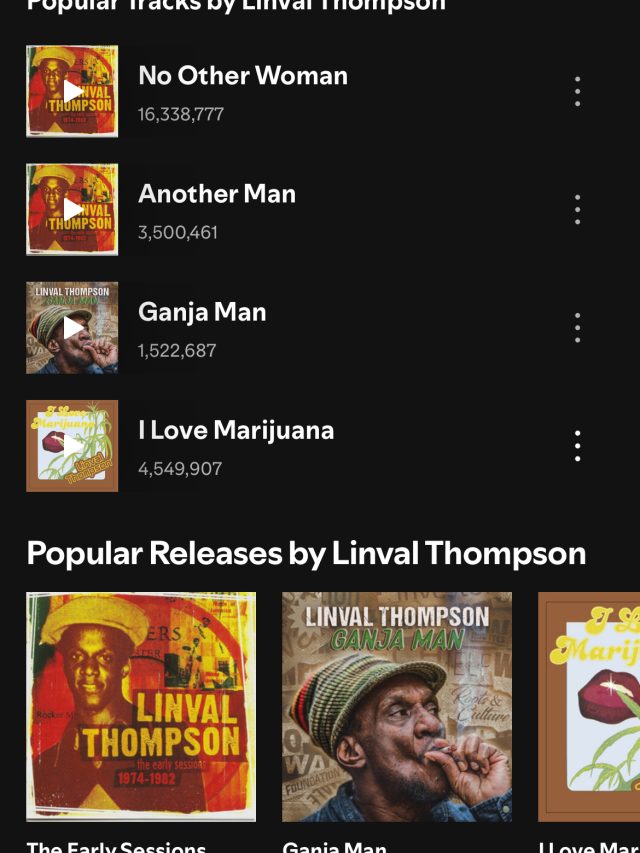Open more options for Another Man

[577, 210]
